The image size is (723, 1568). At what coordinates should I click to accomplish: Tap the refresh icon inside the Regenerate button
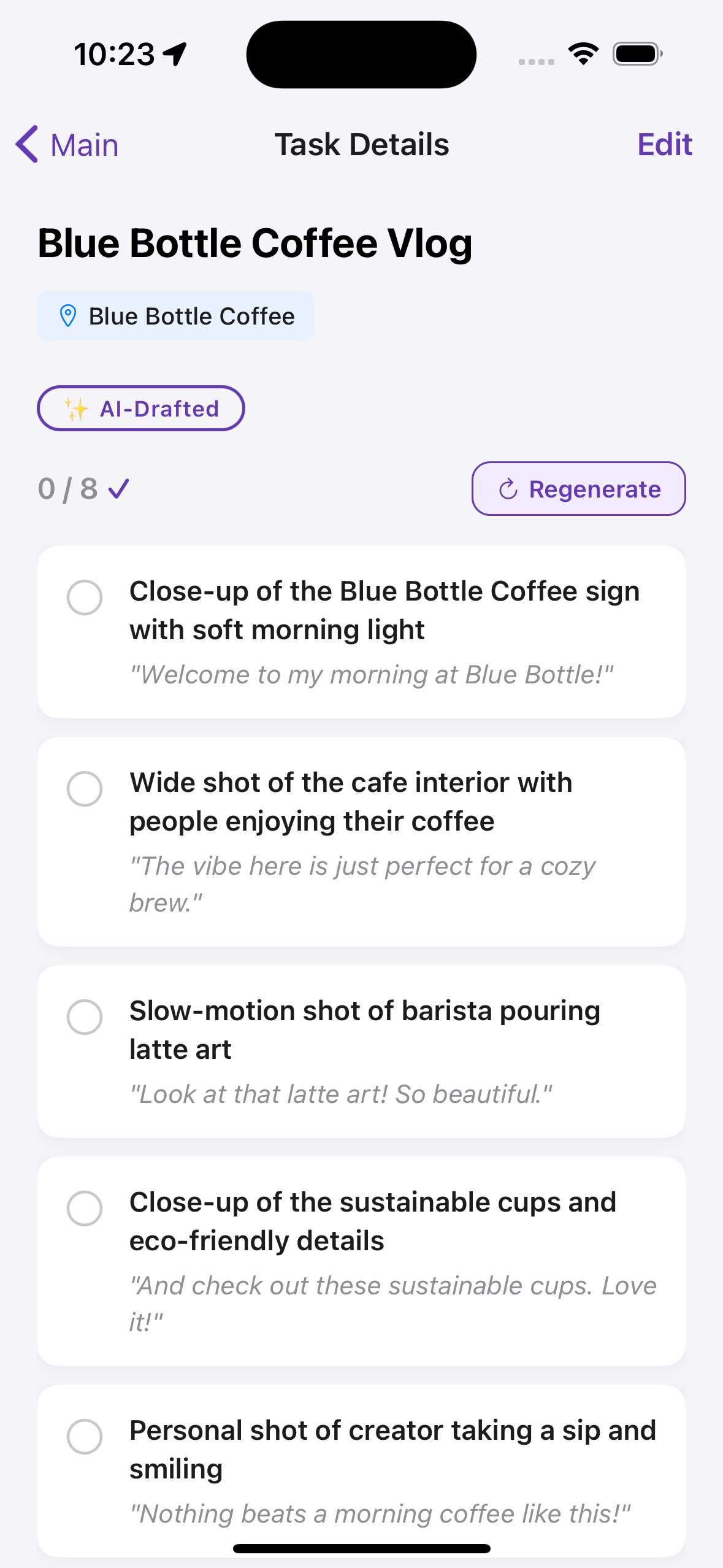click(507, 489)
